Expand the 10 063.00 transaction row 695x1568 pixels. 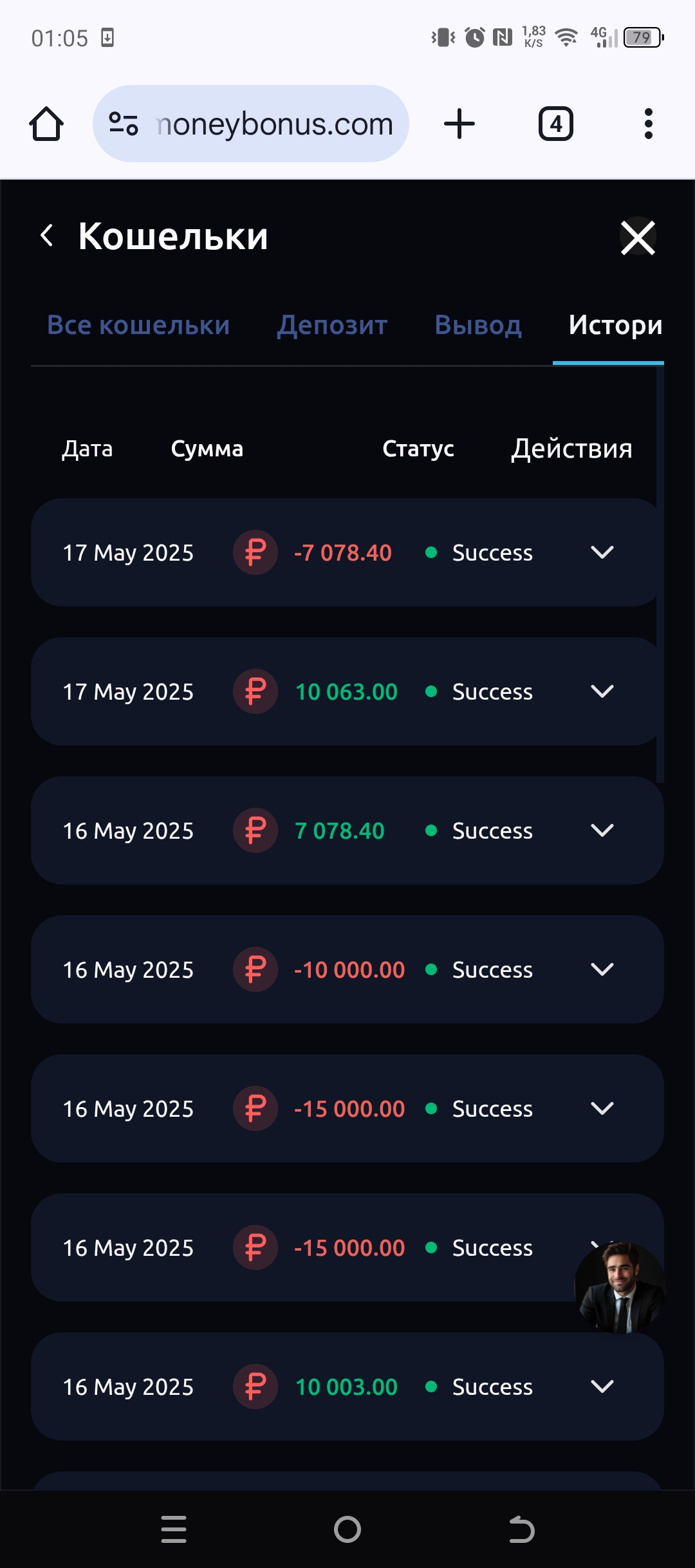point(602,691)
